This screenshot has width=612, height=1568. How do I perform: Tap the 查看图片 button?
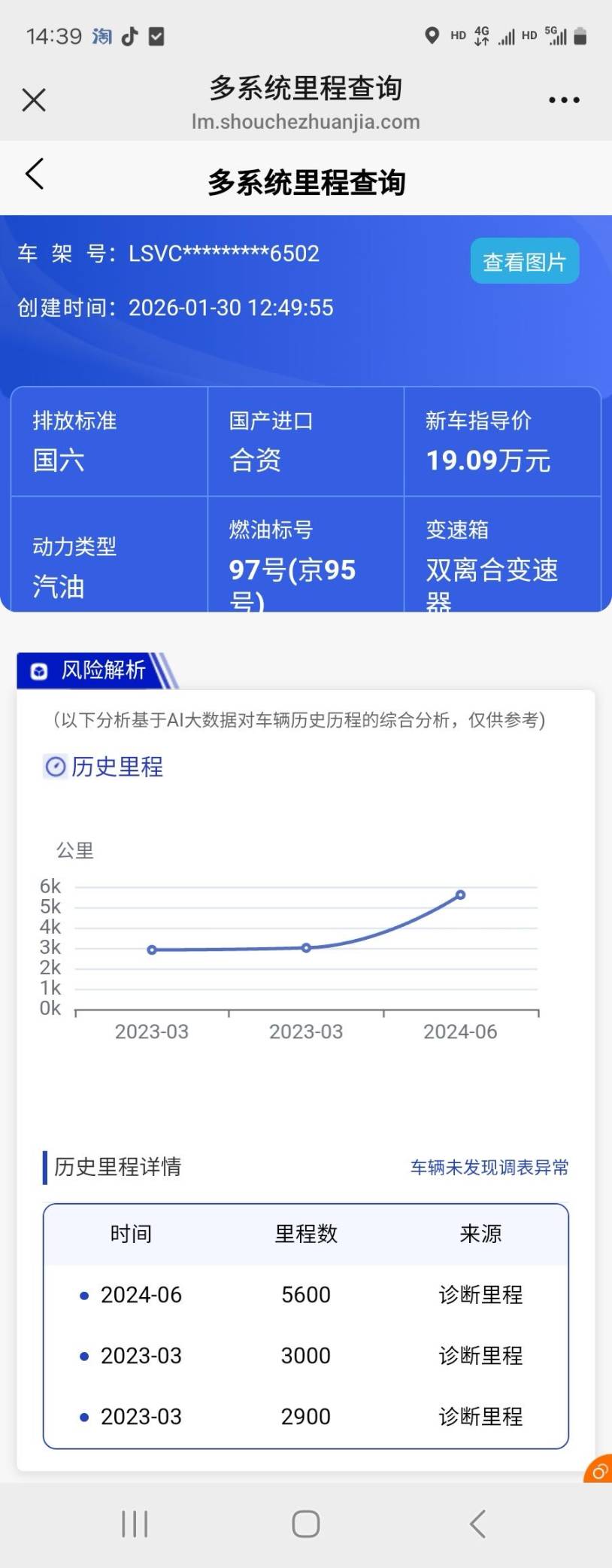524,261
